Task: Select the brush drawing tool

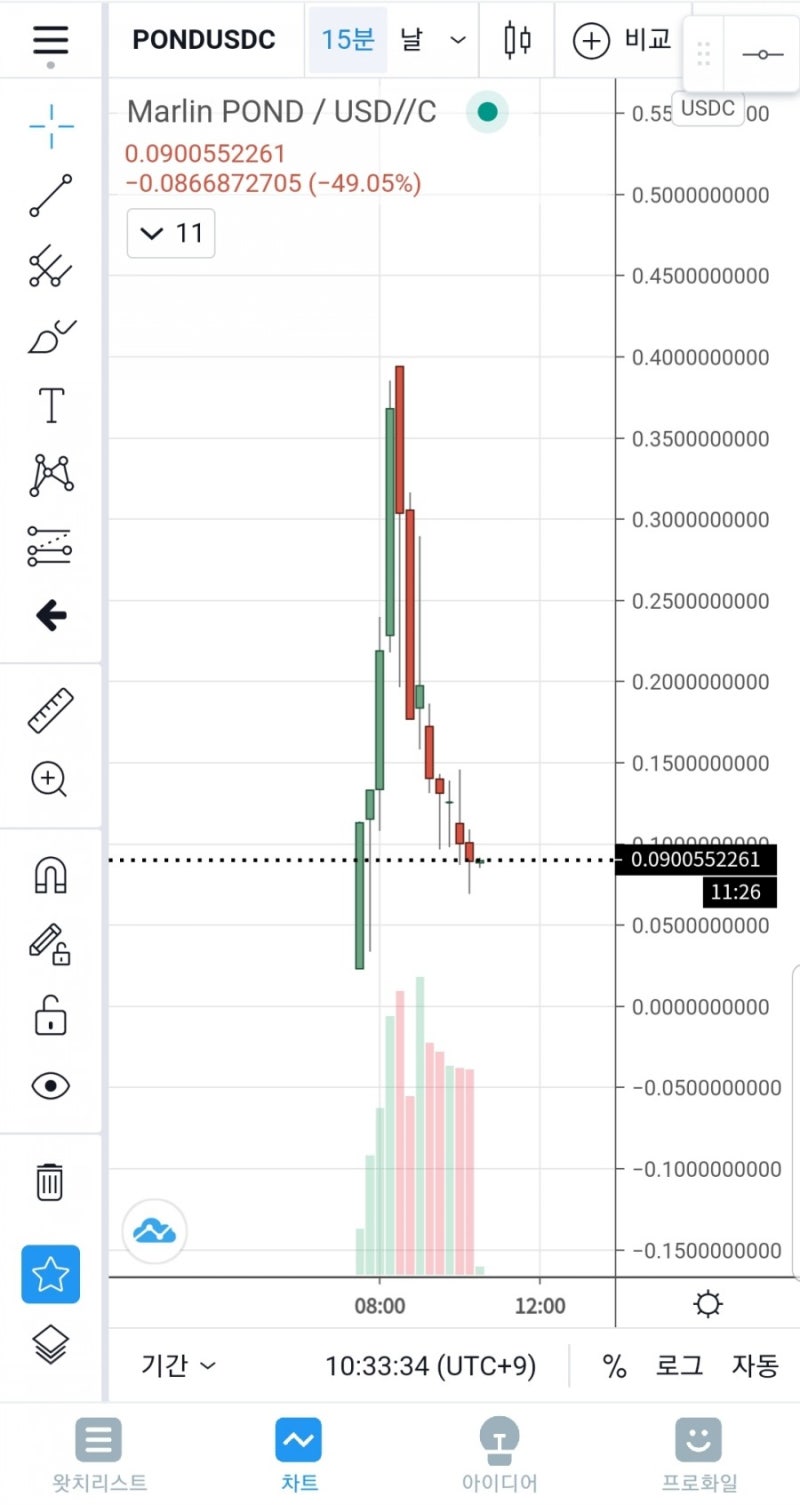Action: pos(50,337)
